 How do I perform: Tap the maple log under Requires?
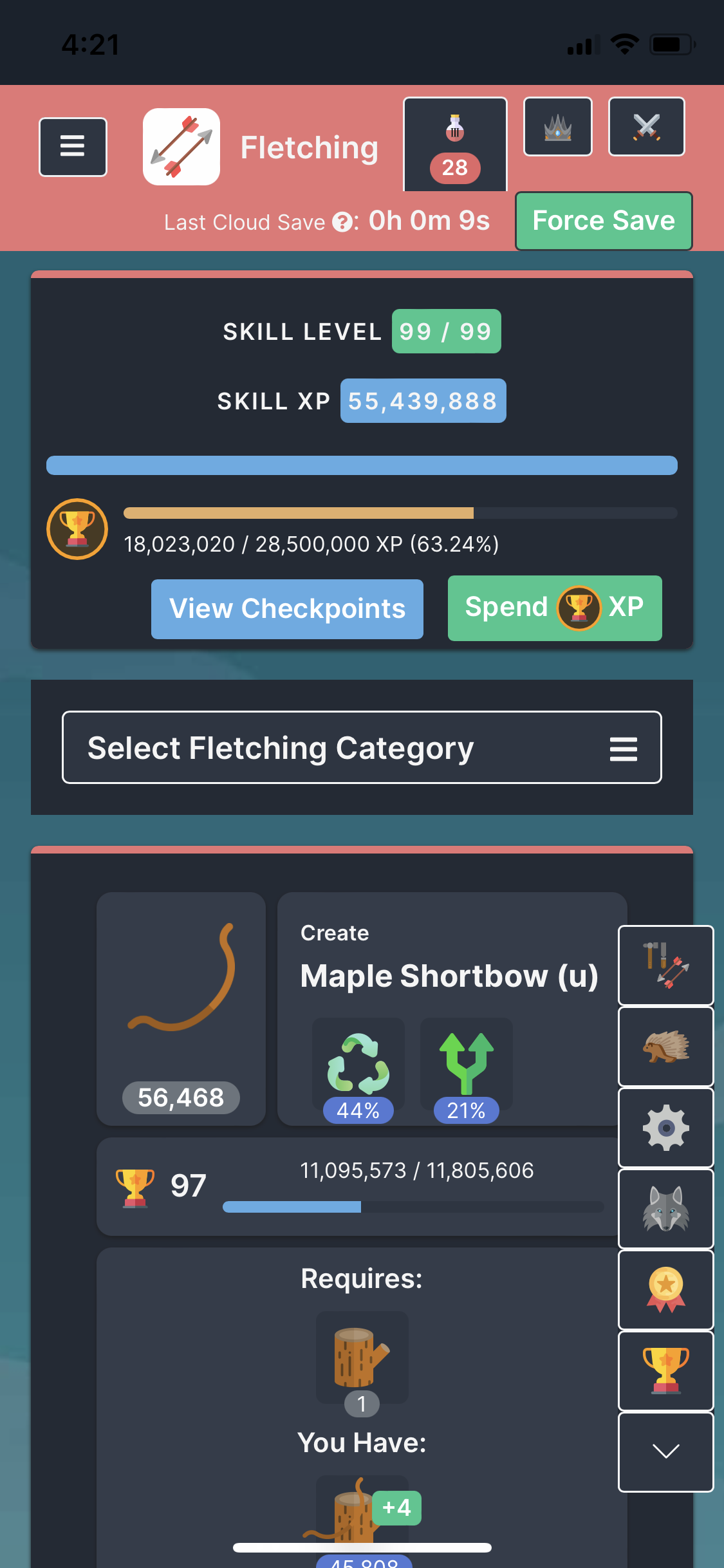362,1357
